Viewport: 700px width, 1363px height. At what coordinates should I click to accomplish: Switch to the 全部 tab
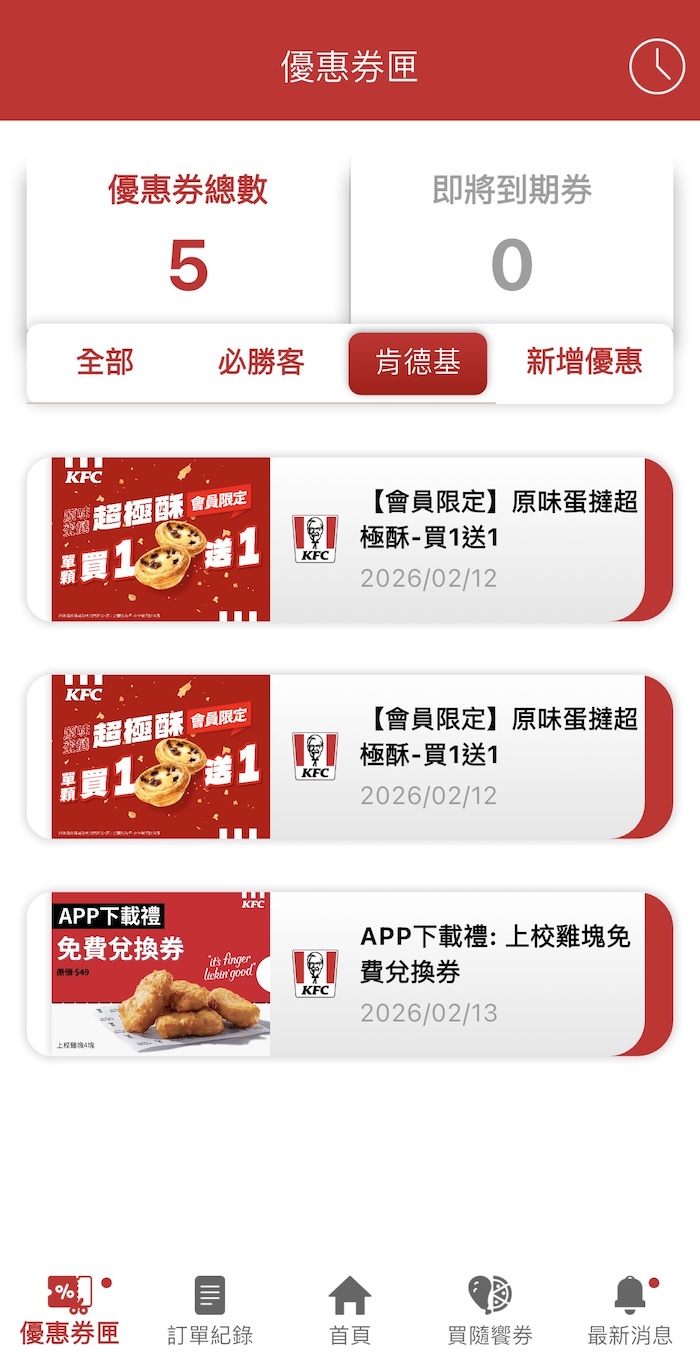[x=105, y=362]
